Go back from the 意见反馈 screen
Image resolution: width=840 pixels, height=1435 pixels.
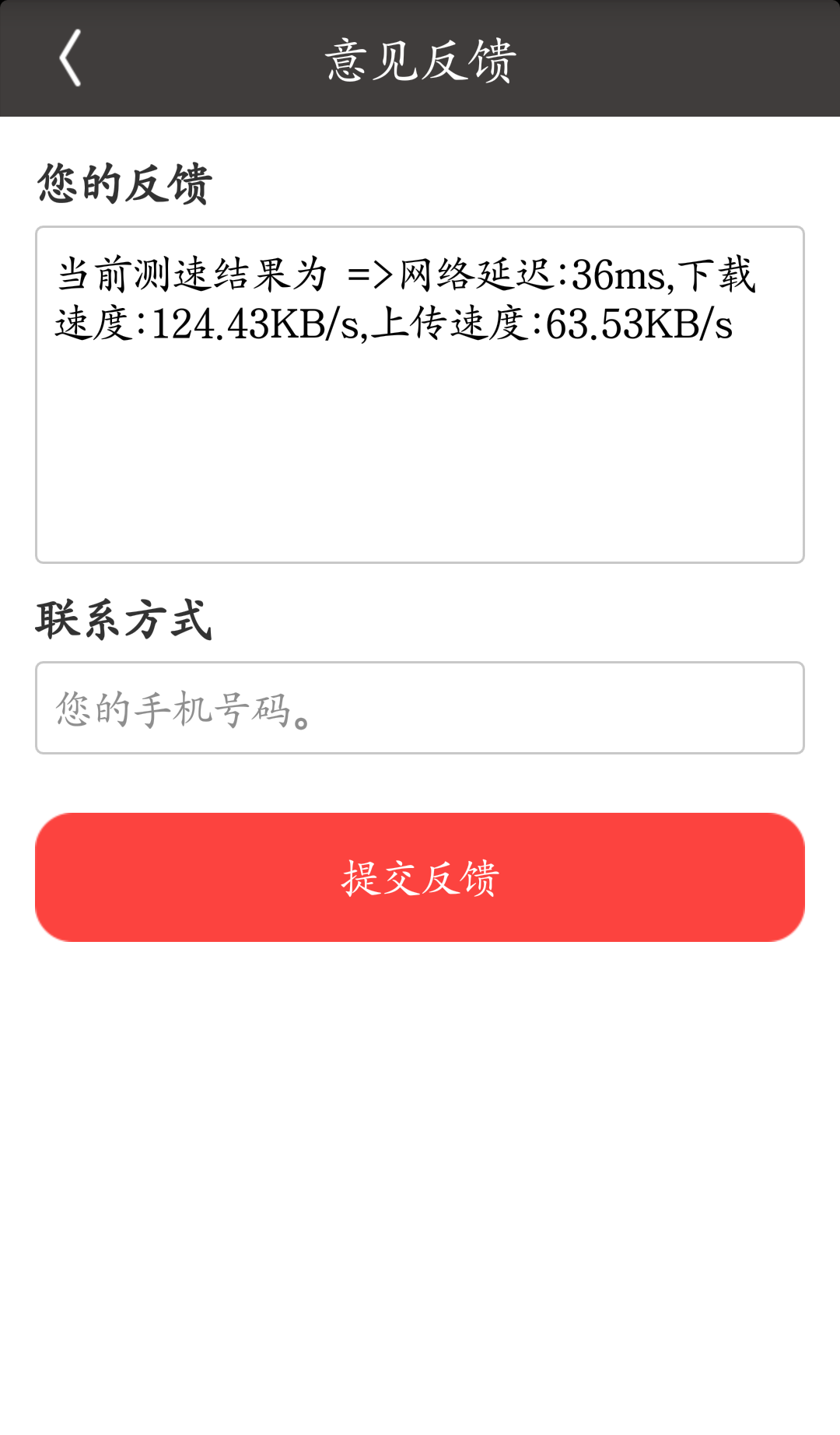click(70, 58)
